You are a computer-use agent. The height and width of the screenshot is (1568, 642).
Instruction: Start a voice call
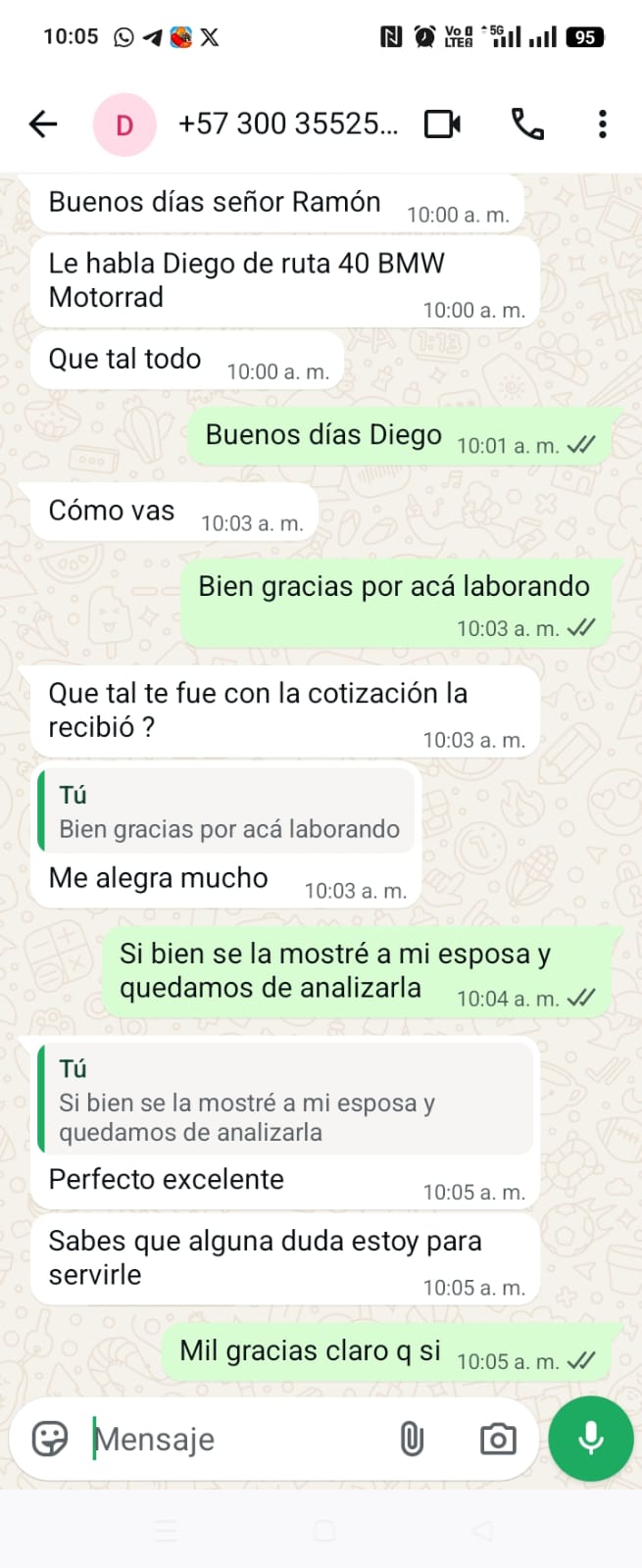tap(527, 124)
